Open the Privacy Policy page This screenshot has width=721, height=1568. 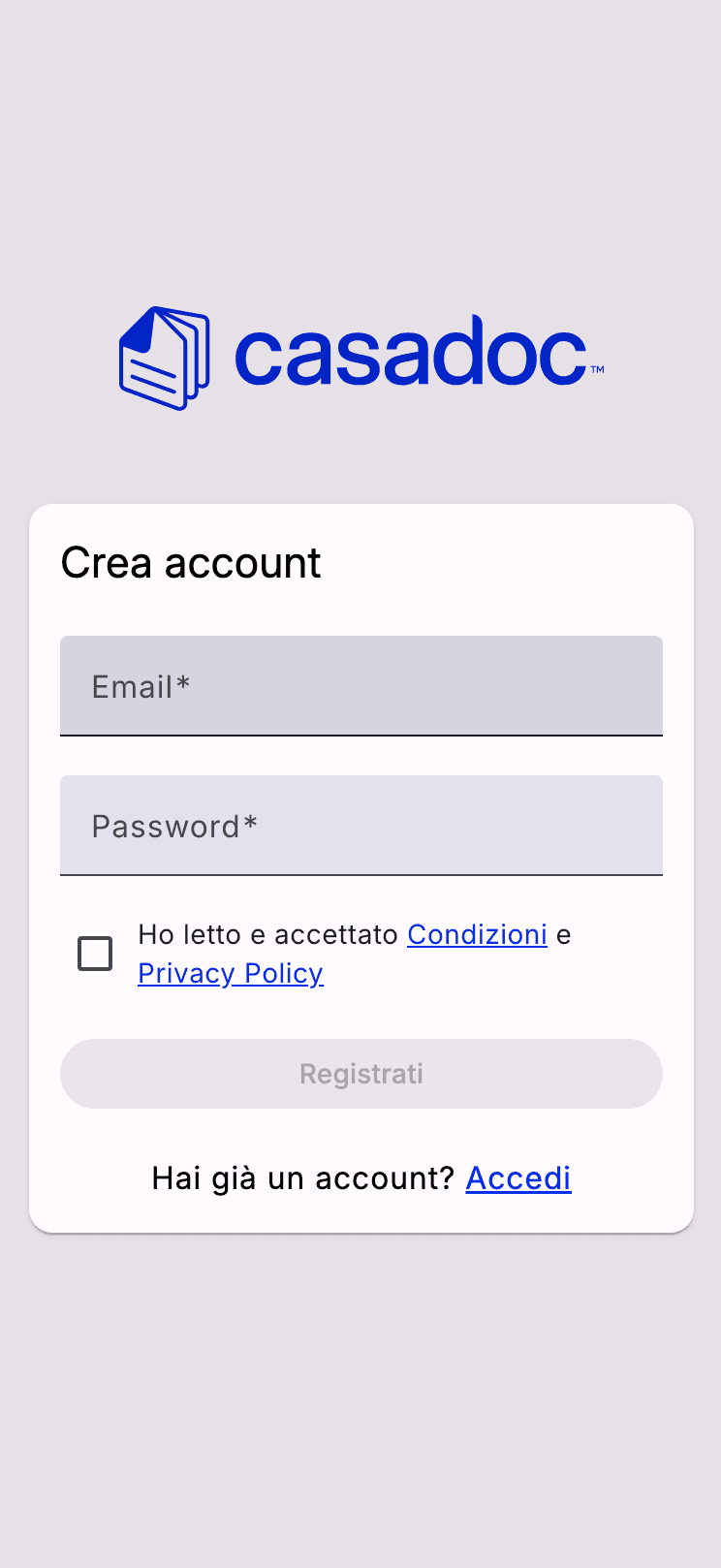(231, 973)
